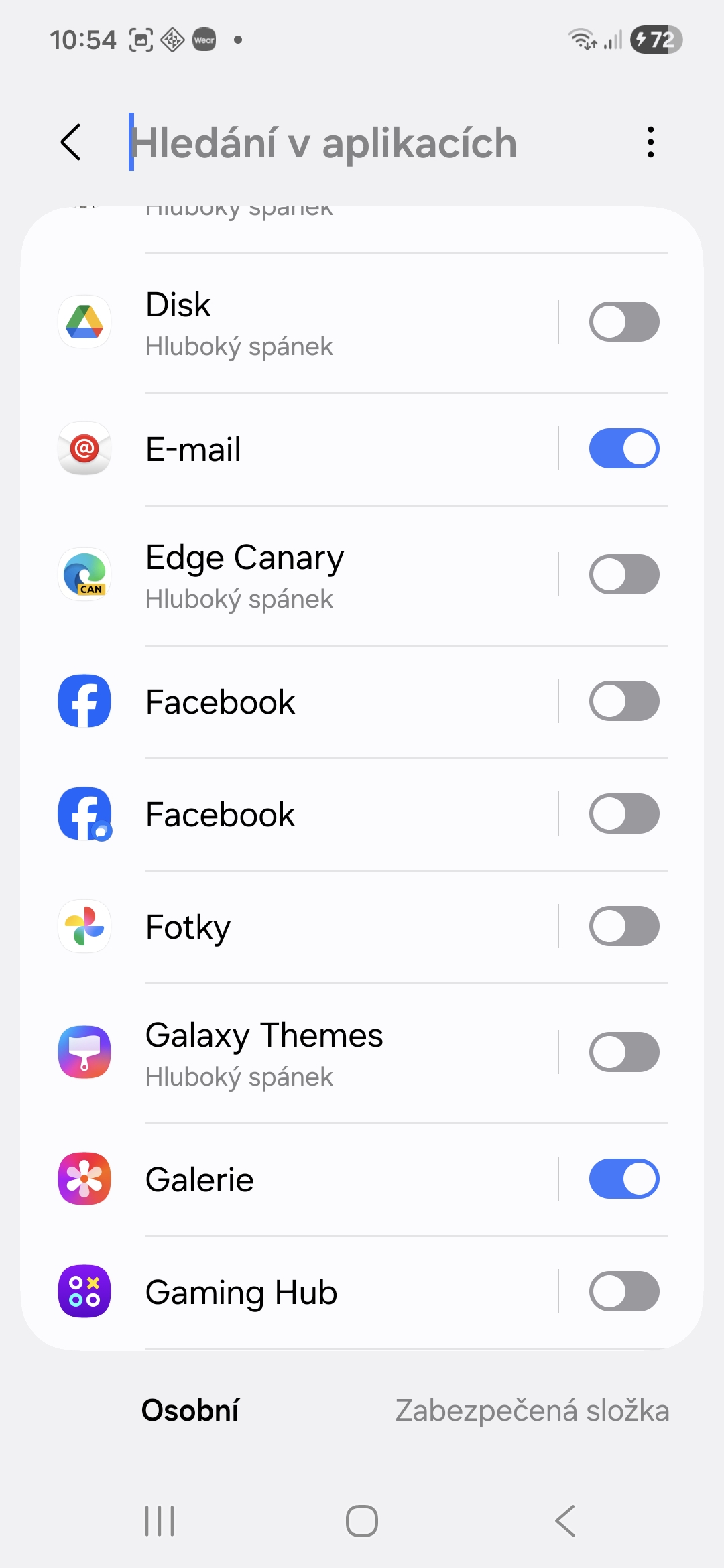Open the Edge Canary row
This screenshot has width=724, height=1568.
(x=302, y=575)
